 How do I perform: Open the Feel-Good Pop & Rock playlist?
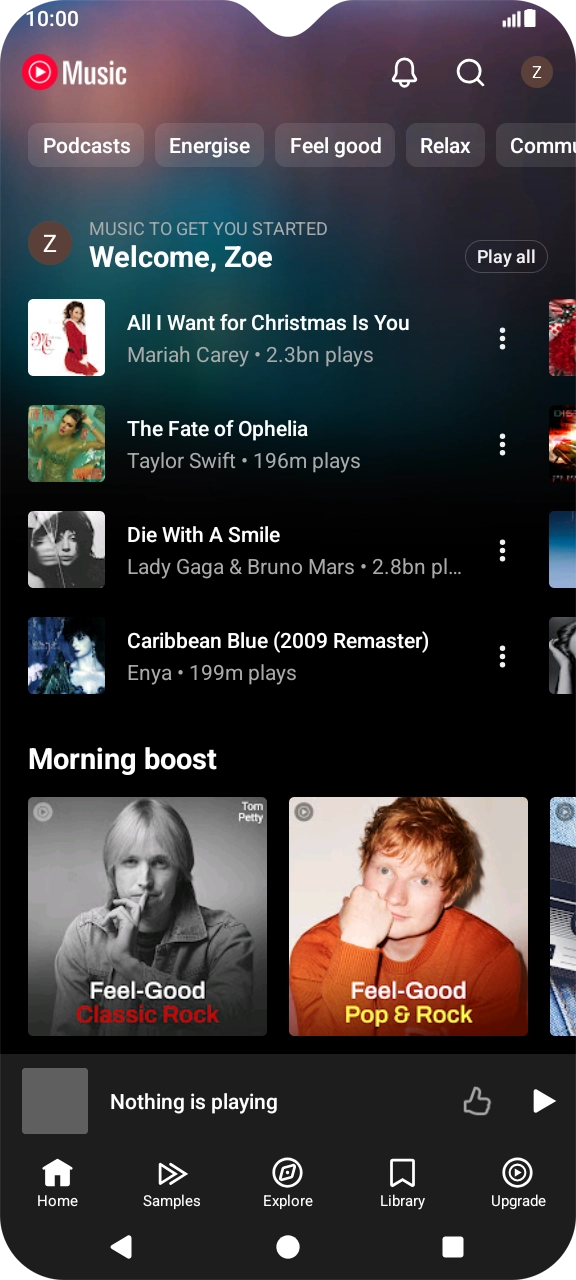408,916
